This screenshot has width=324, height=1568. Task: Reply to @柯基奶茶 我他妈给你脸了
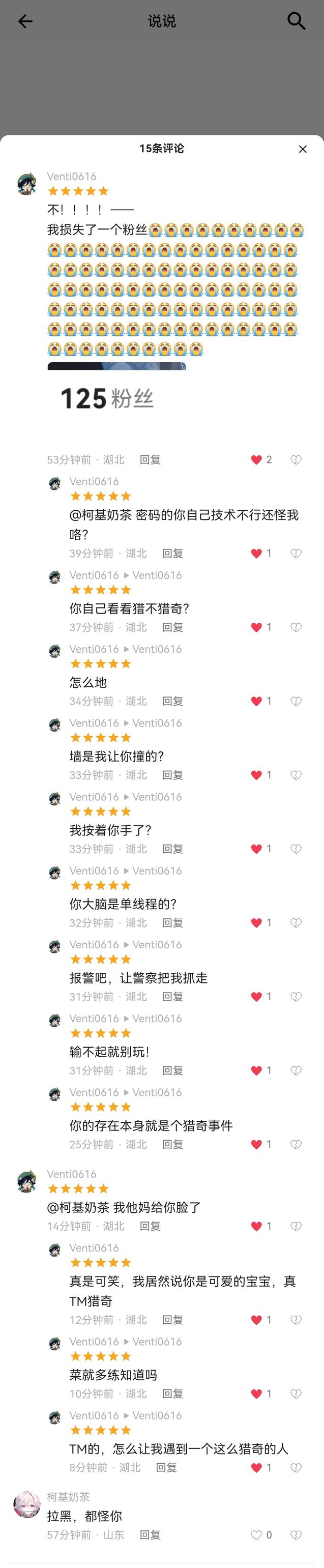point(150,1226)
